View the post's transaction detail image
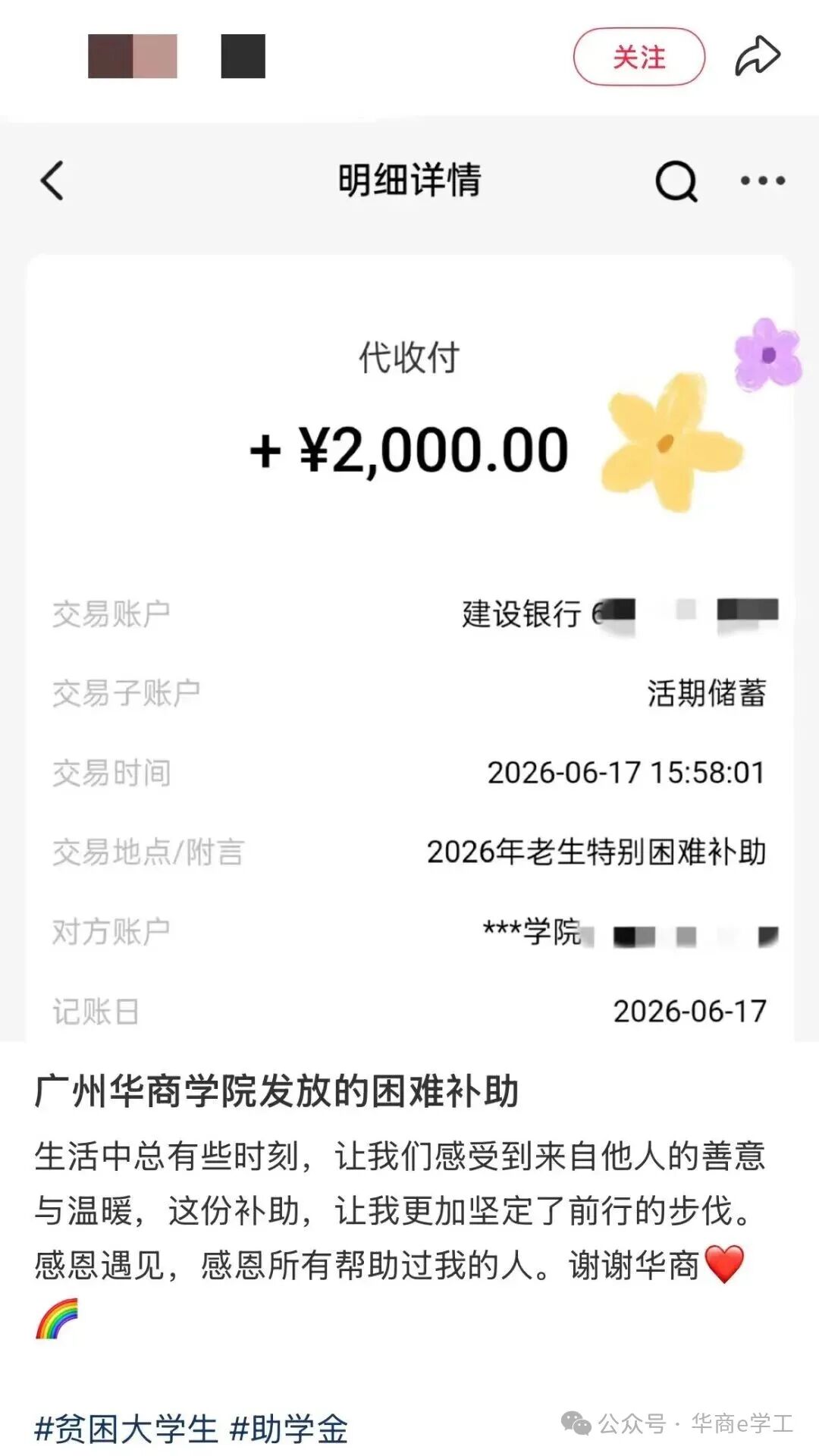Screen dimensions: 819x1456 tap(409, 579)
